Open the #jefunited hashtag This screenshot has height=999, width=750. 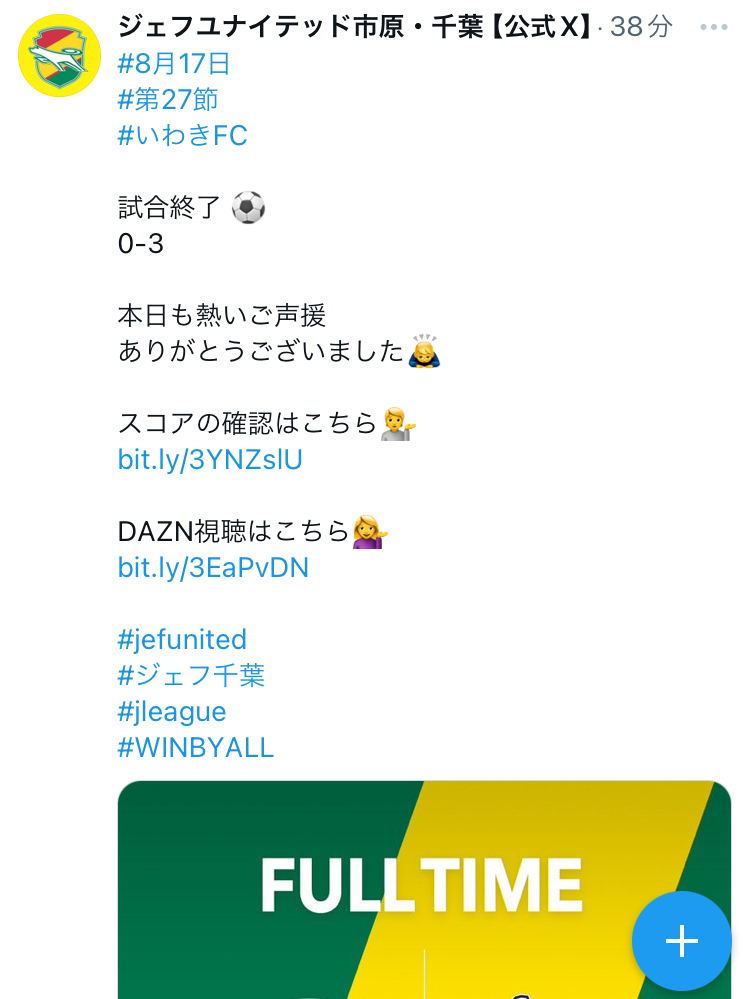pyautogui.click(x=182, y=640)
